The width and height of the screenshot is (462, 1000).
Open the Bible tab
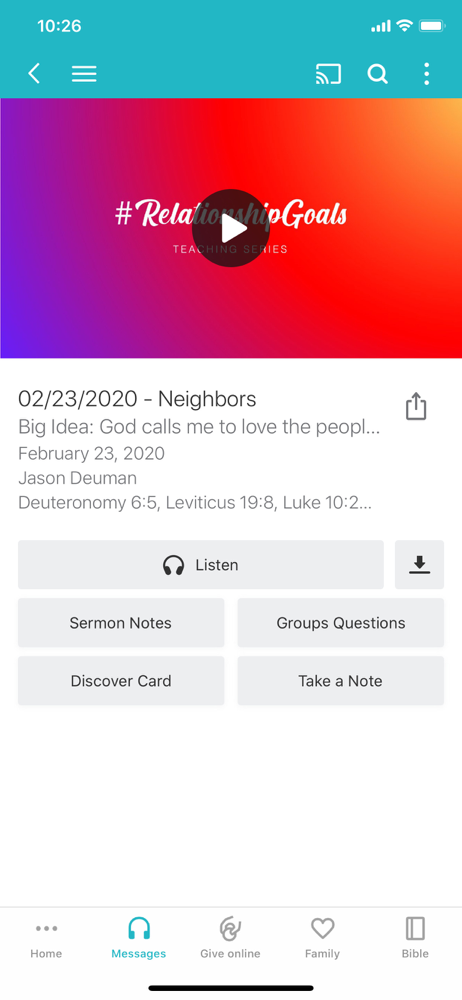(x=415, y=938)
